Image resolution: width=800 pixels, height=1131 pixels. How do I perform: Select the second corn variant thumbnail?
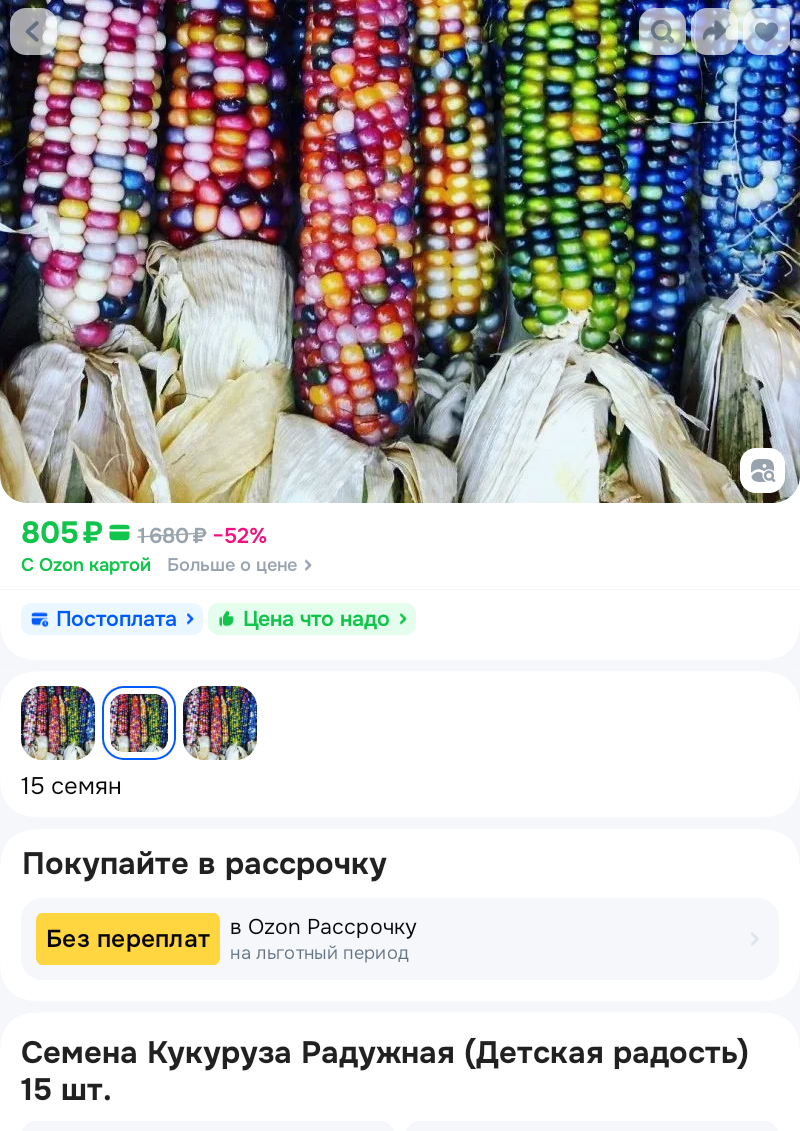tap(139, 723)
